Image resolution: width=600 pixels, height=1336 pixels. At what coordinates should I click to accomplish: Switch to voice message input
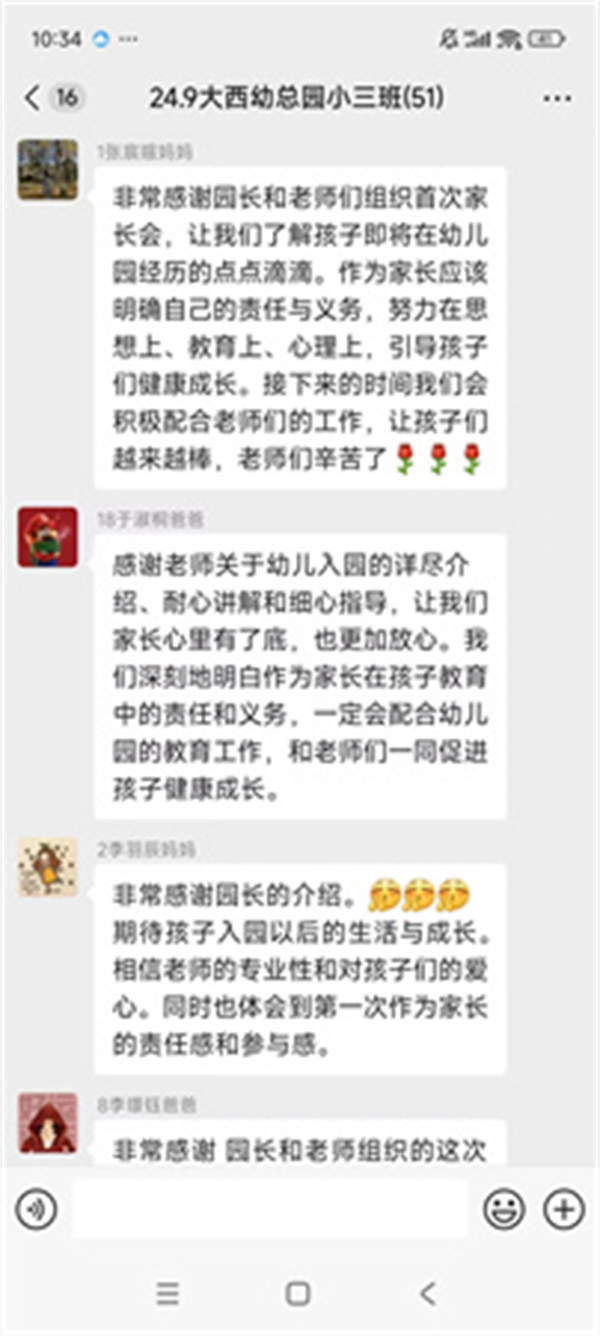coord(36,1210)
